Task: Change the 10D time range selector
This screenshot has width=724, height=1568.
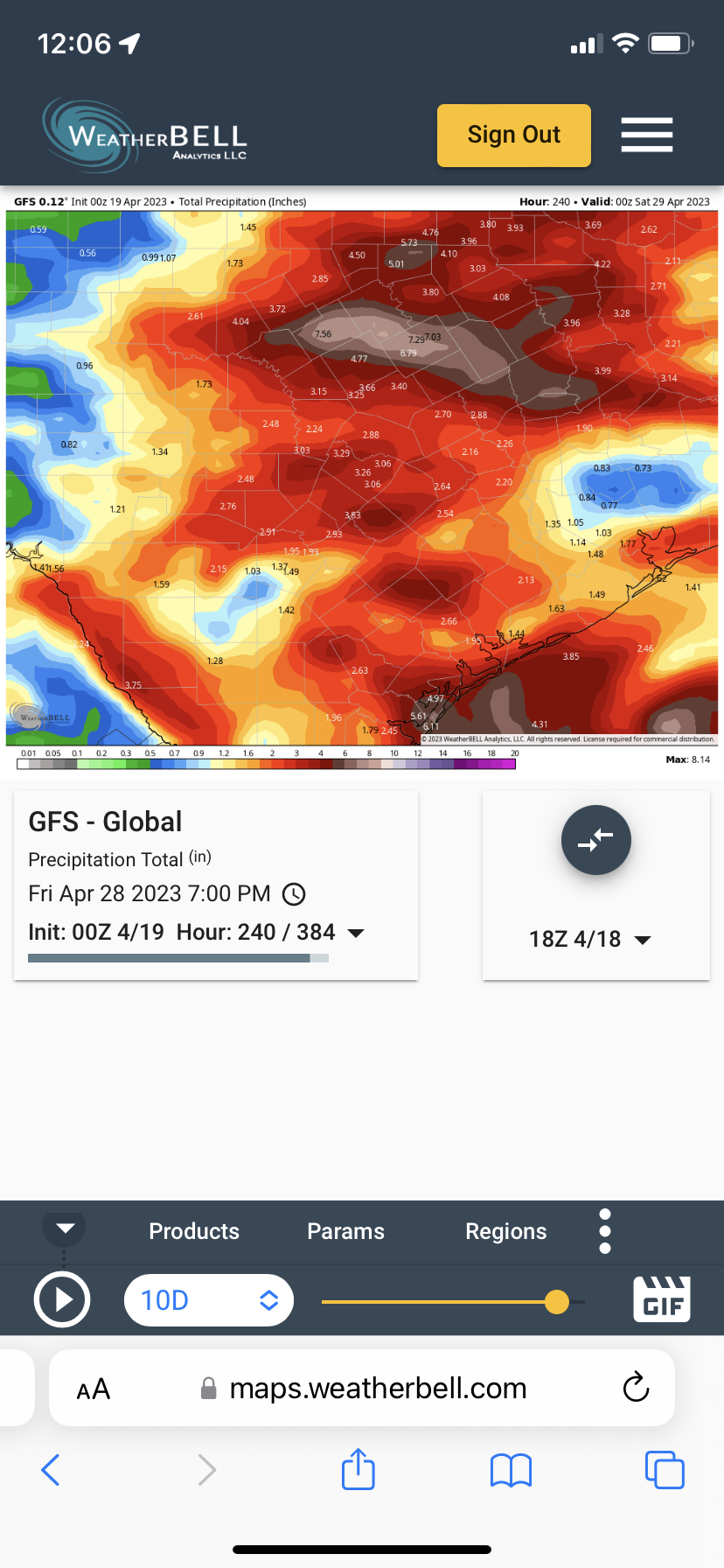Action: (208, 1300)
